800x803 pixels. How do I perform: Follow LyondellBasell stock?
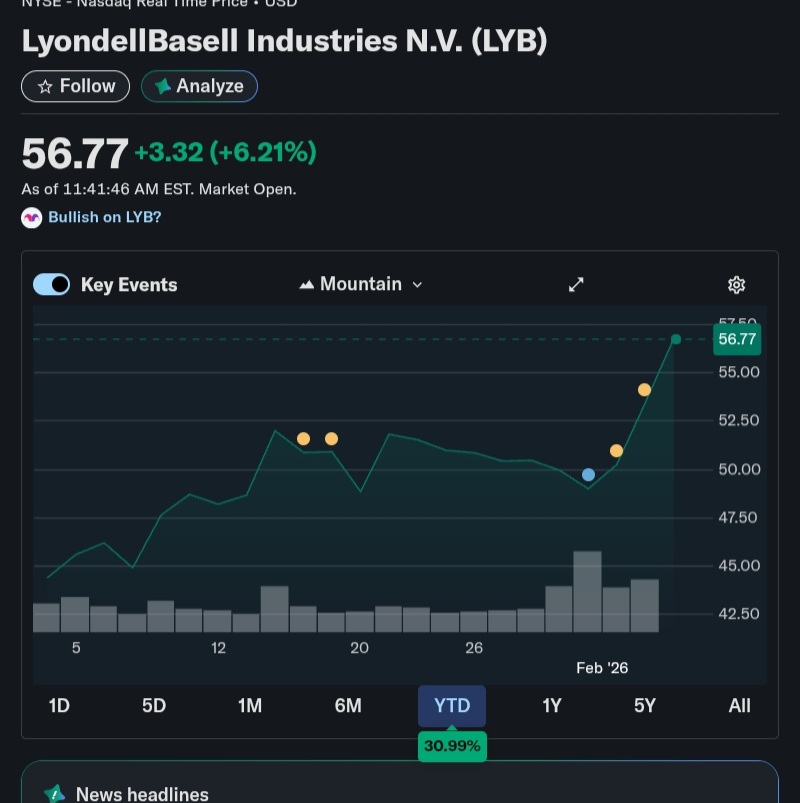click(x=75, y=86)
